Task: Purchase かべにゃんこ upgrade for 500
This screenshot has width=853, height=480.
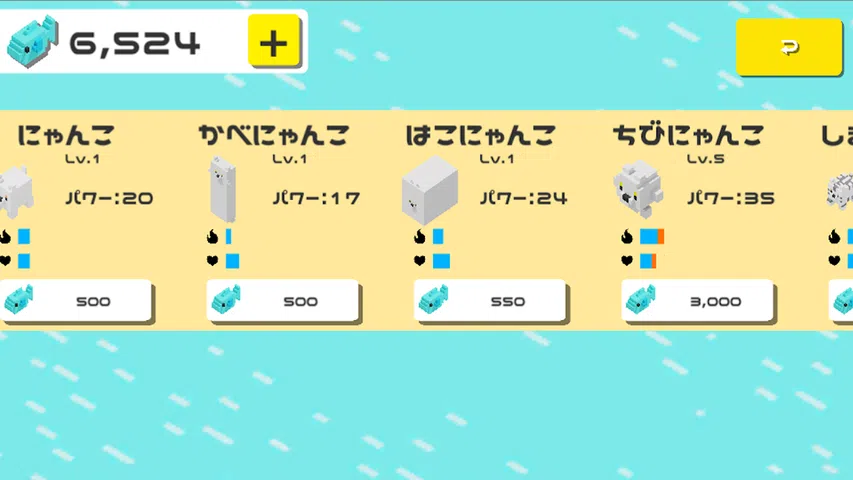Action: click(284, 301)
